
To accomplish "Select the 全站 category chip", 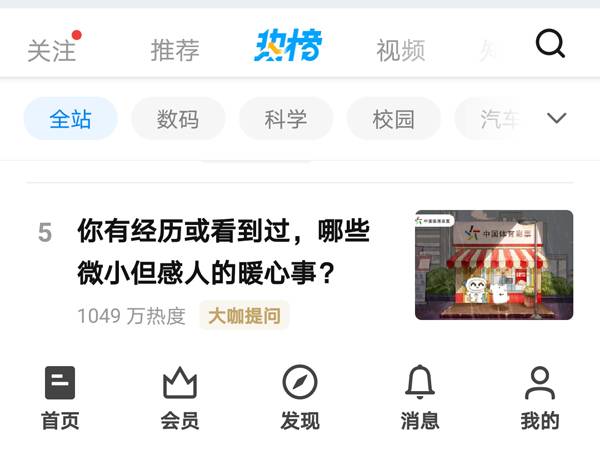I will pyautogui.click(x=70, y=119).
